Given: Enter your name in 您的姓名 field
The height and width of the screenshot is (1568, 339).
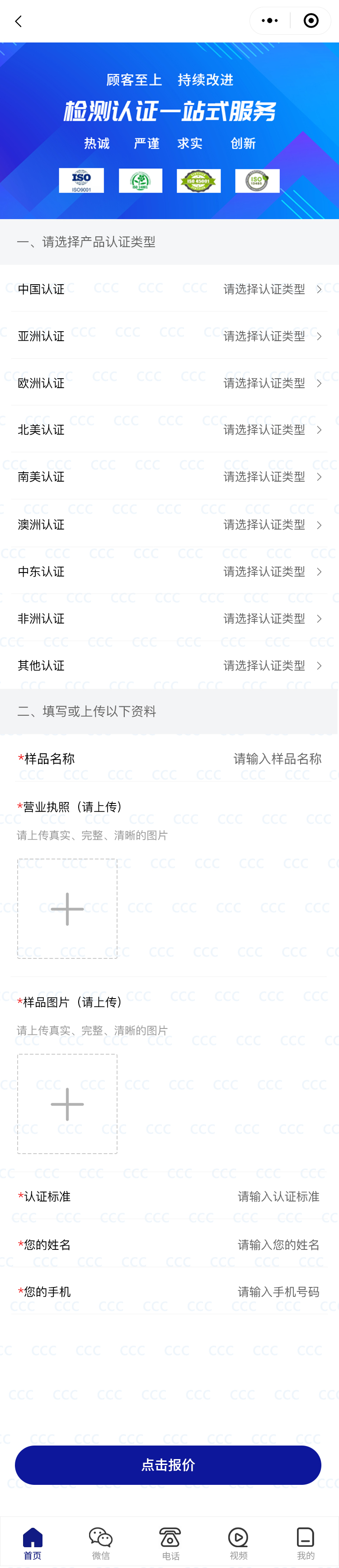Looking at the screenshot, I should pos(278,1245).
